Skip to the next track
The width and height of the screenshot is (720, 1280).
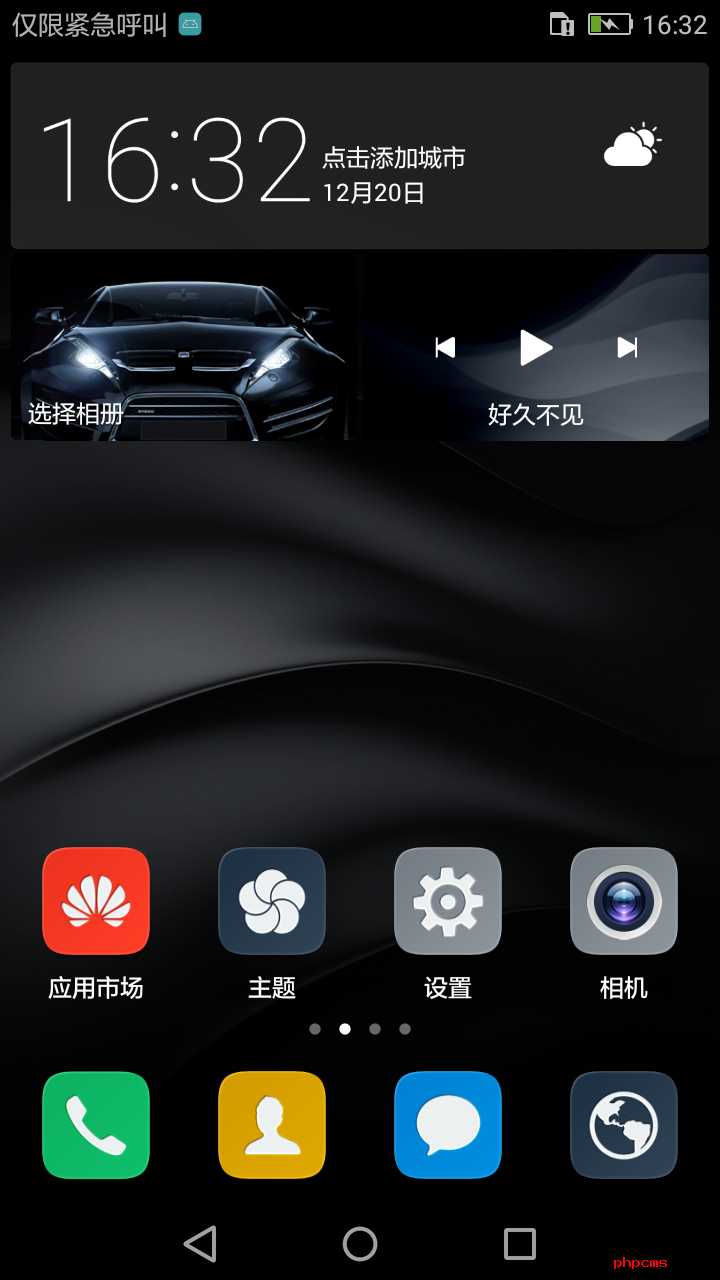[627, 347]
